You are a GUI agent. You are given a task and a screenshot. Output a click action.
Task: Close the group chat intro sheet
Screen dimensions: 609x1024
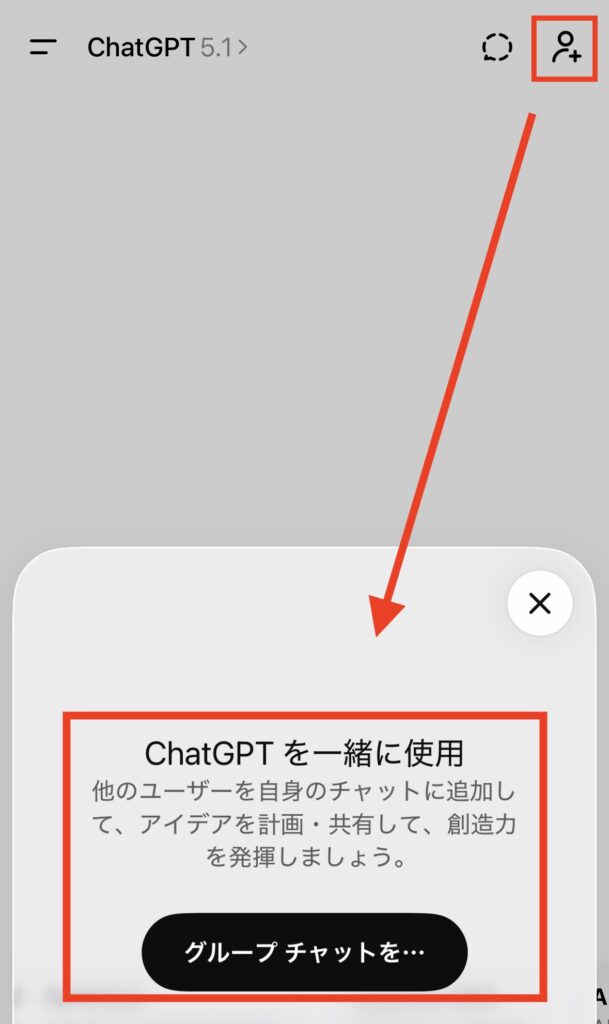(x=540, y=603)
